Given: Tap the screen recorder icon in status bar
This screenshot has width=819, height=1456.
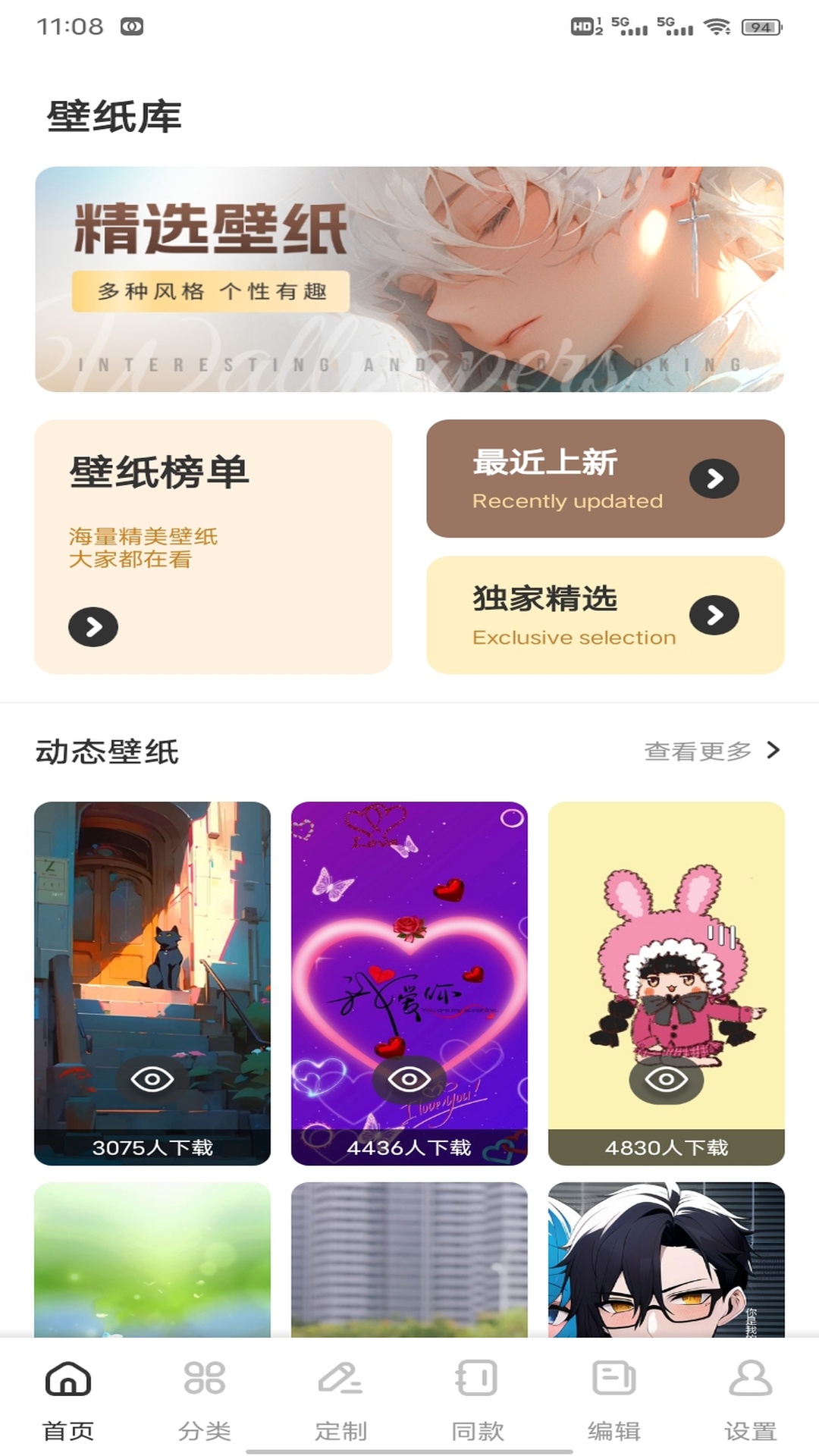Looking at the screenshot, I should pos(133,27).
